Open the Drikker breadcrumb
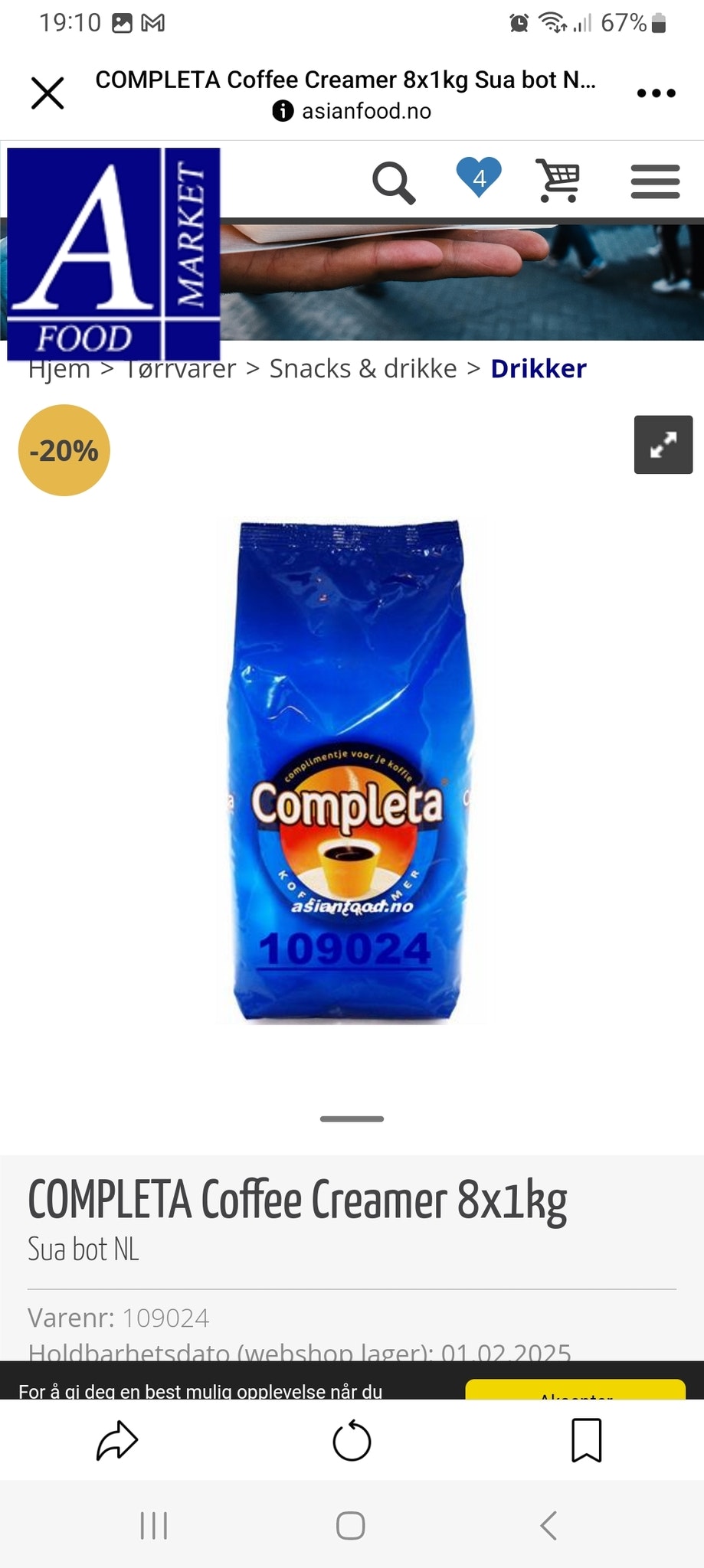The width and height of the screenshot is (704, 1568). coord(539,369)
